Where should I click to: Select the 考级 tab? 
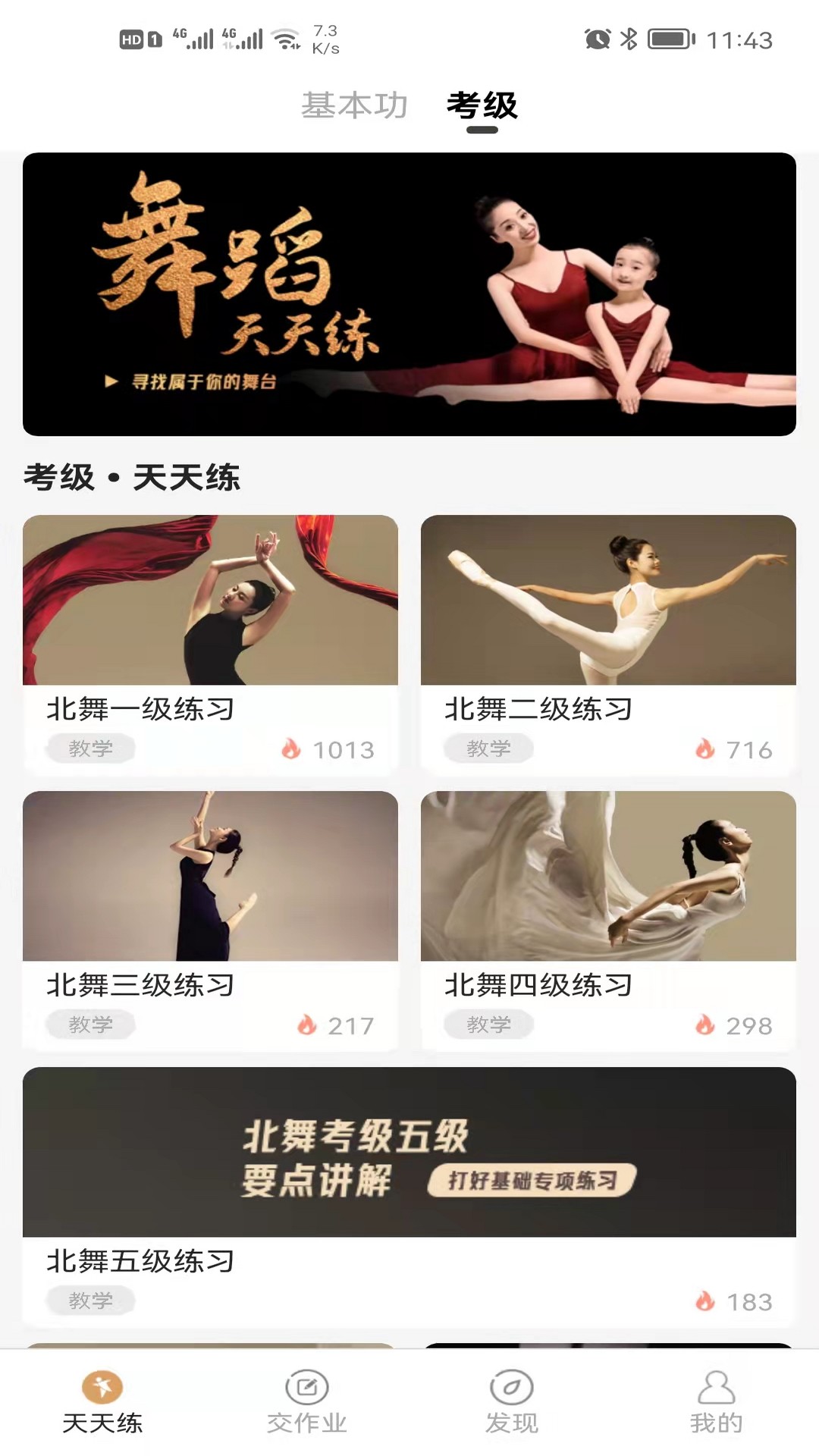pos(482,105)
